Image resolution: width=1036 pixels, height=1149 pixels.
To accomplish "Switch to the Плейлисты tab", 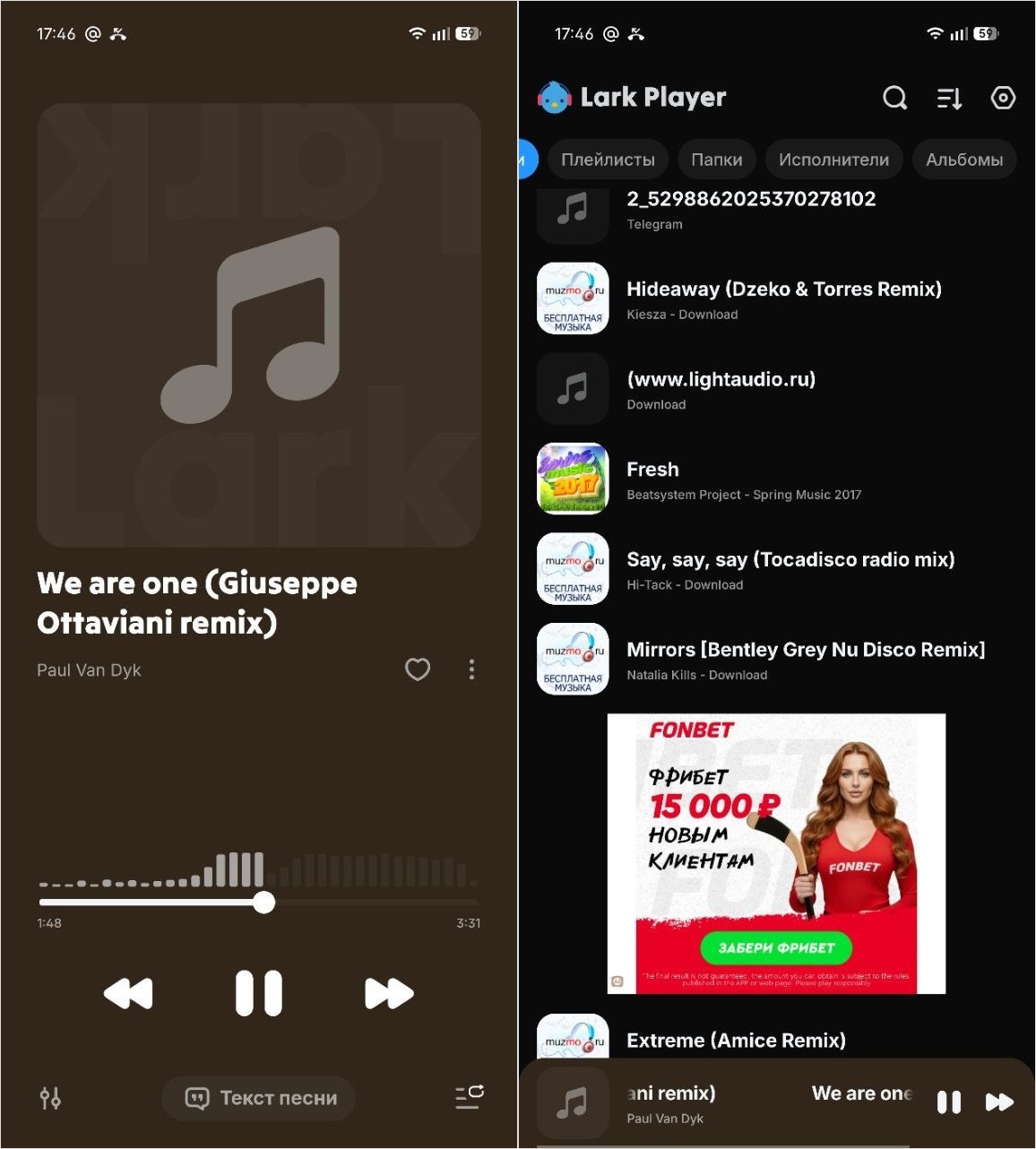I will [608, 160].
